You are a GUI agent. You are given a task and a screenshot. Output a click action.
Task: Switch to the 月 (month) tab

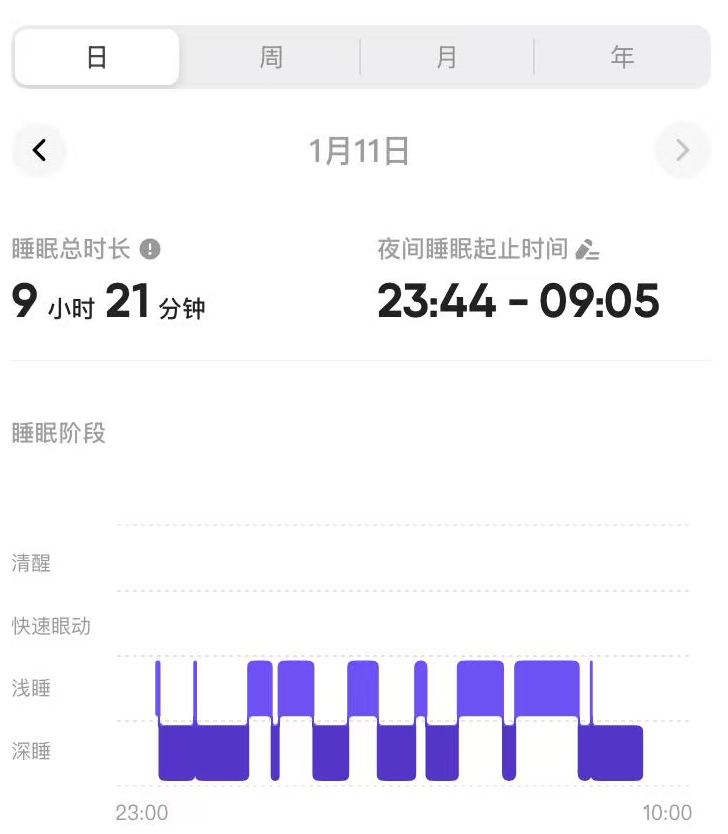(x=447, y=57)
